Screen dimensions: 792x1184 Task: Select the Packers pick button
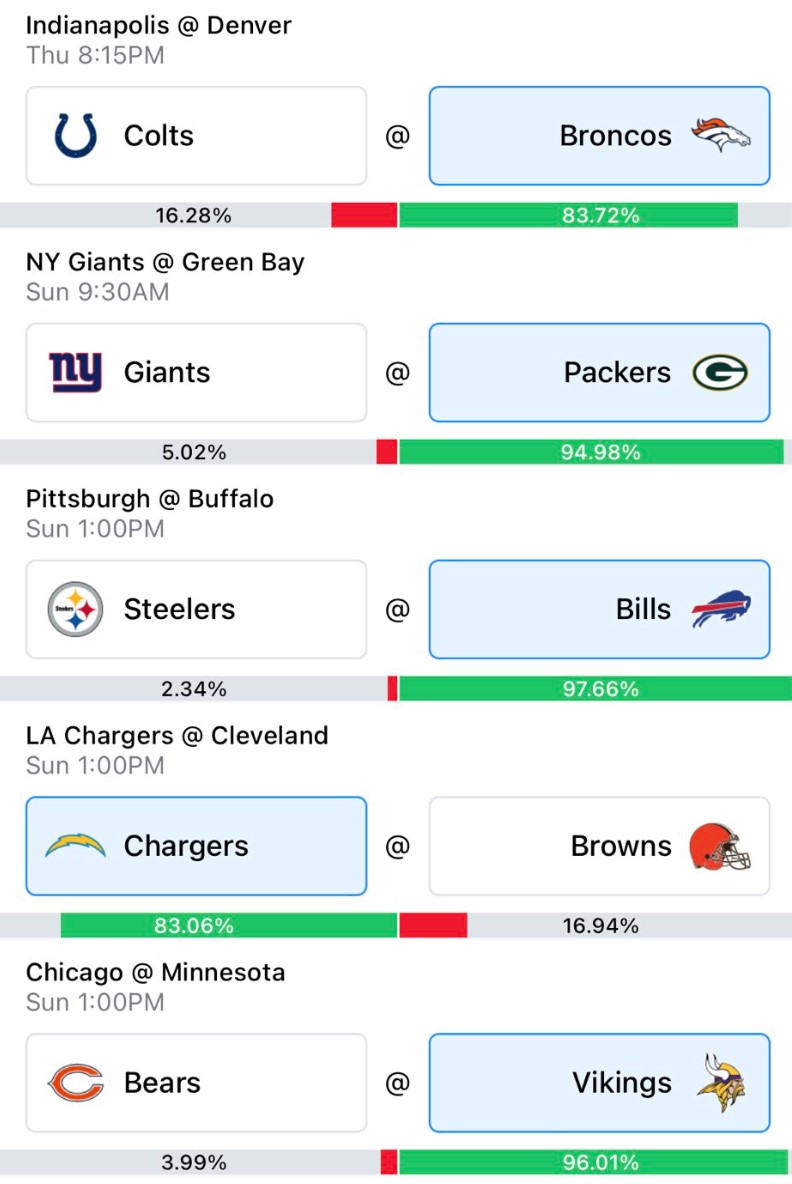tap(599, 372)
